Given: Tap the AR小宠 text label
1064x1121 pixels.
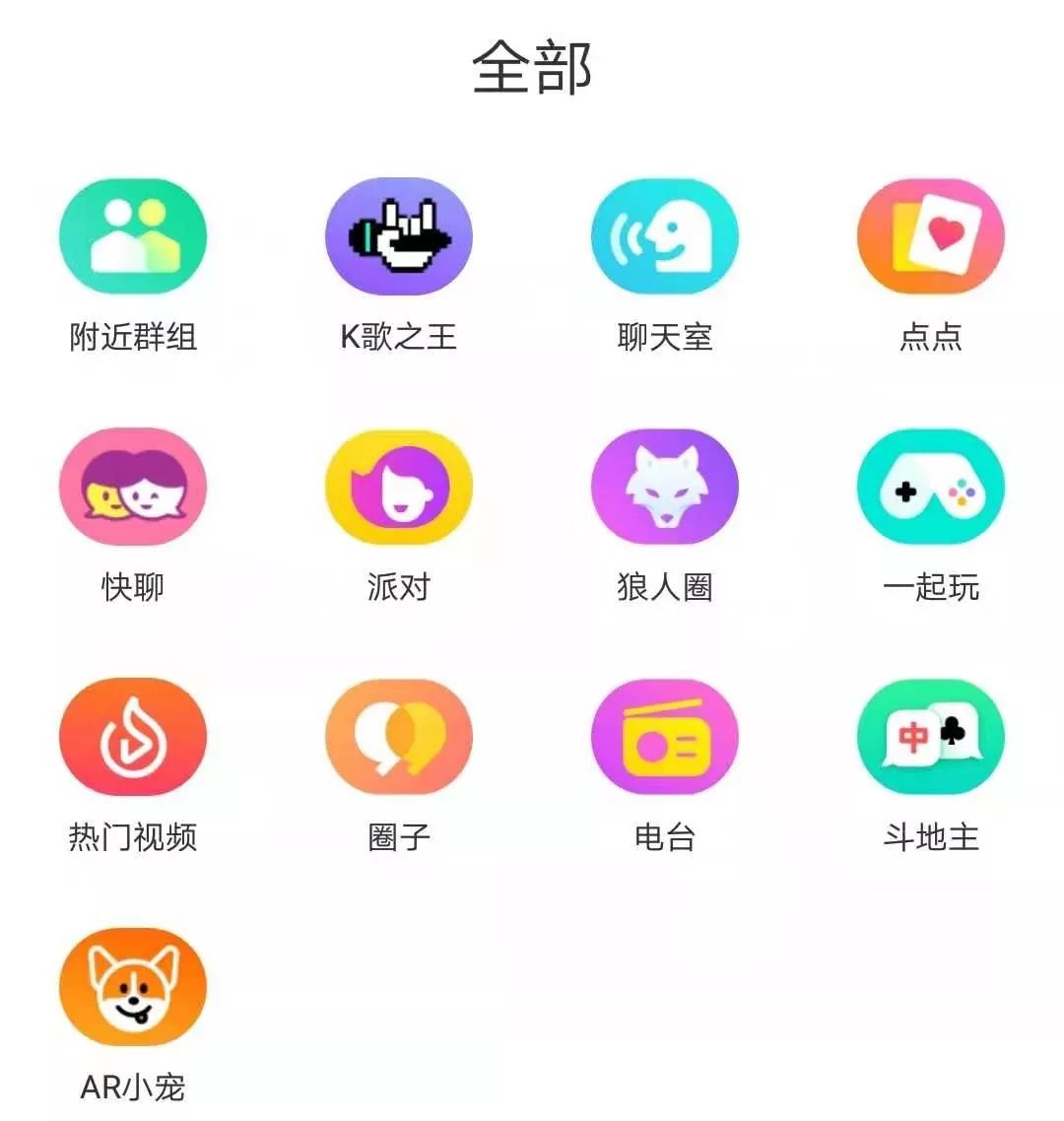Looking at the screenshot, I should point(134,1088).
